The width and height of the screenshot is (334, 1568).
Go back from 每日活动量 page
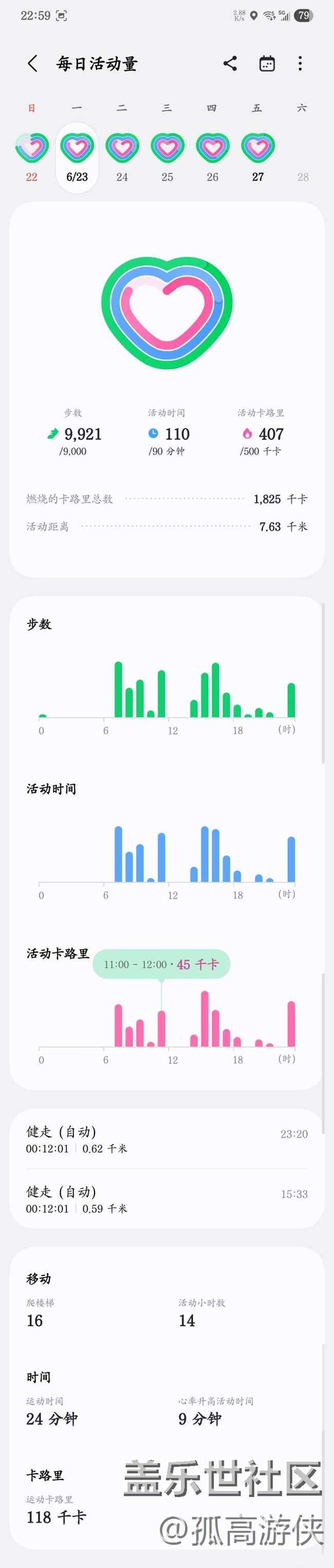[x=33, y=63]
